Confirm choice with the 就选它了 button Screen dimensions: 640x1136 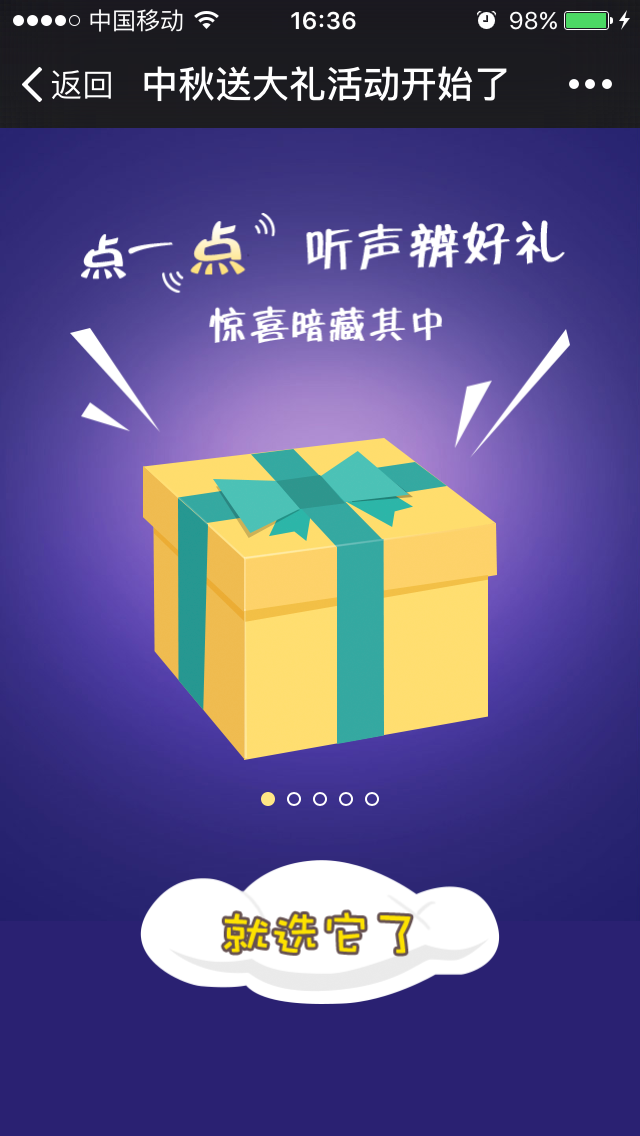(x=319, y=933)
